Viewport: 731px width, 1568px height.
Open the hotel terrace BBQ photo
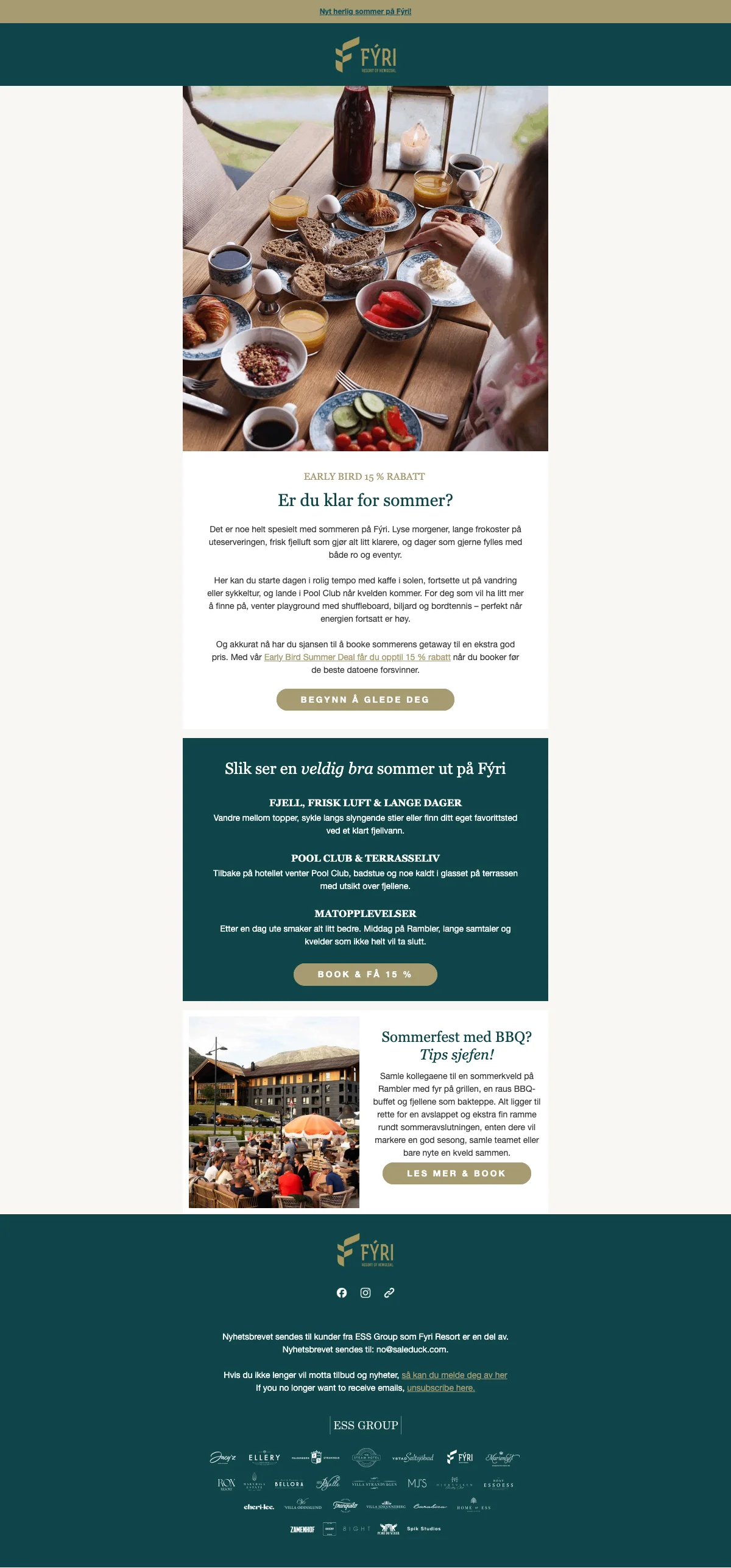pyautogui.click(x=274, y=1112)
